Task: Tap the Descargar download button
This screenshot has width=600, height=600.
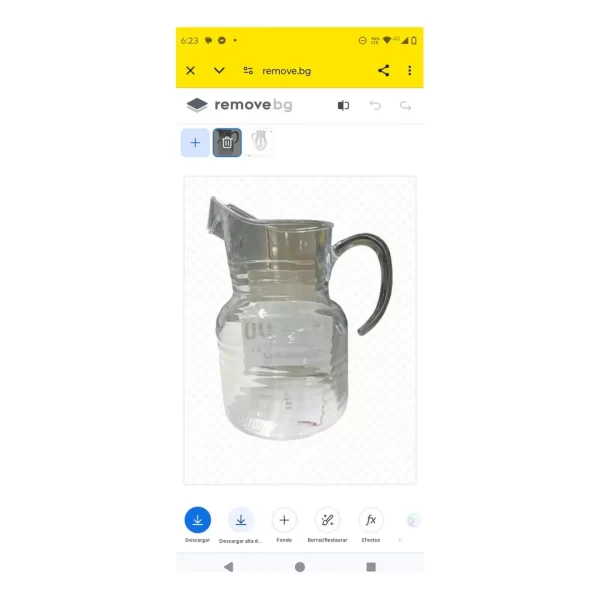Action: 198,520
